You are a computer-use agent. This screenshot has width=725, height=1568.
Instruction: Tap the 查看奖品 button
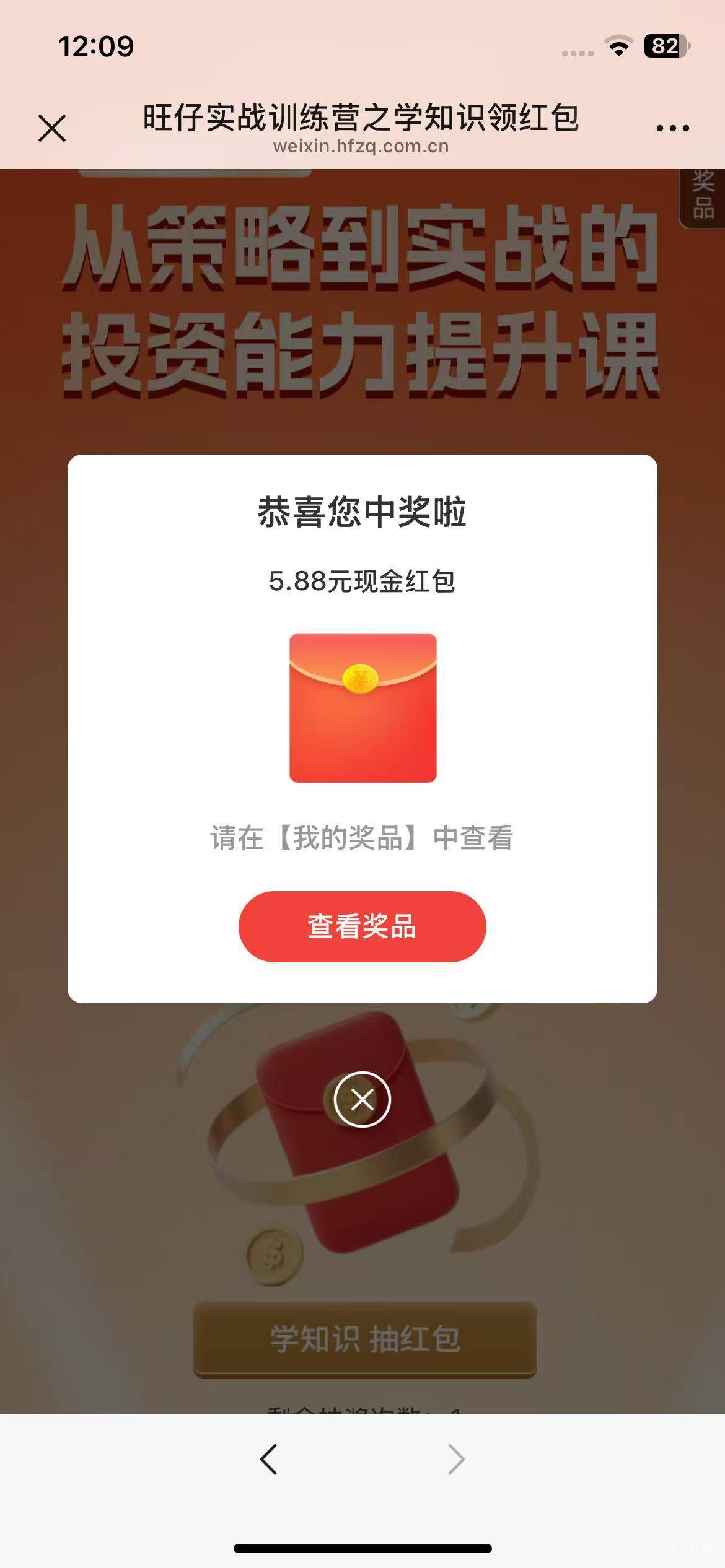[x=362, y=926]
